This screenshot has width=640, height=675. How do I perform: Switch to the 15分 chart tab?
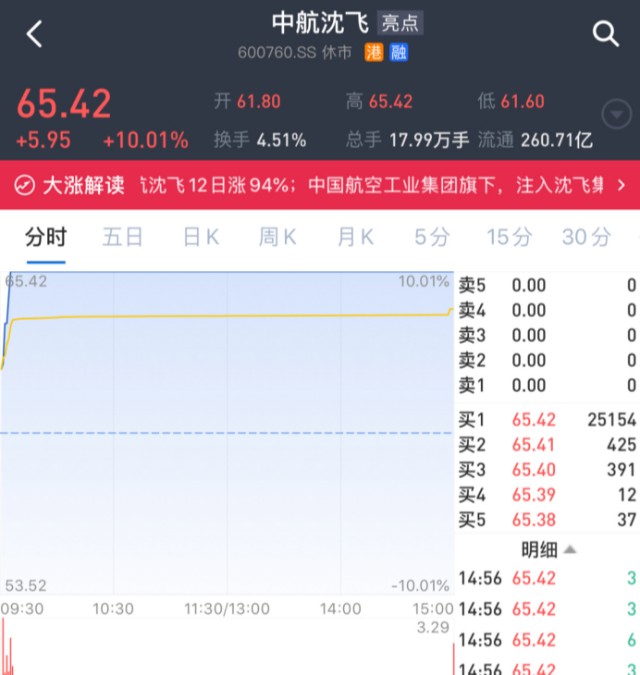pos(509,237)
